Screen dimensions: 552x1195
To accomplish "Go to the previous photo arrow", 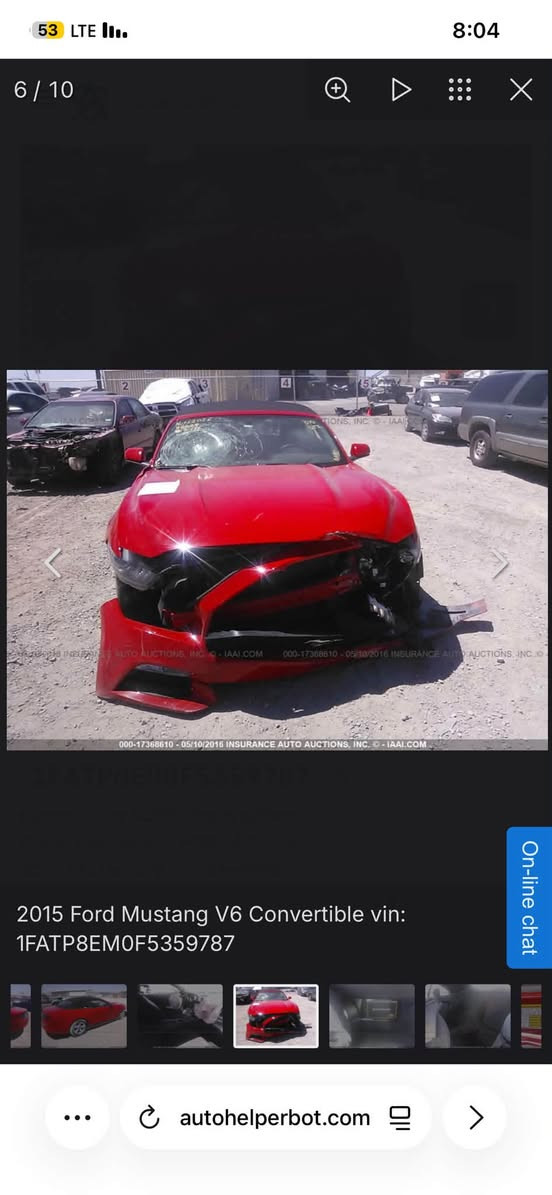I will pyautogui.click(x=53, y=563).
